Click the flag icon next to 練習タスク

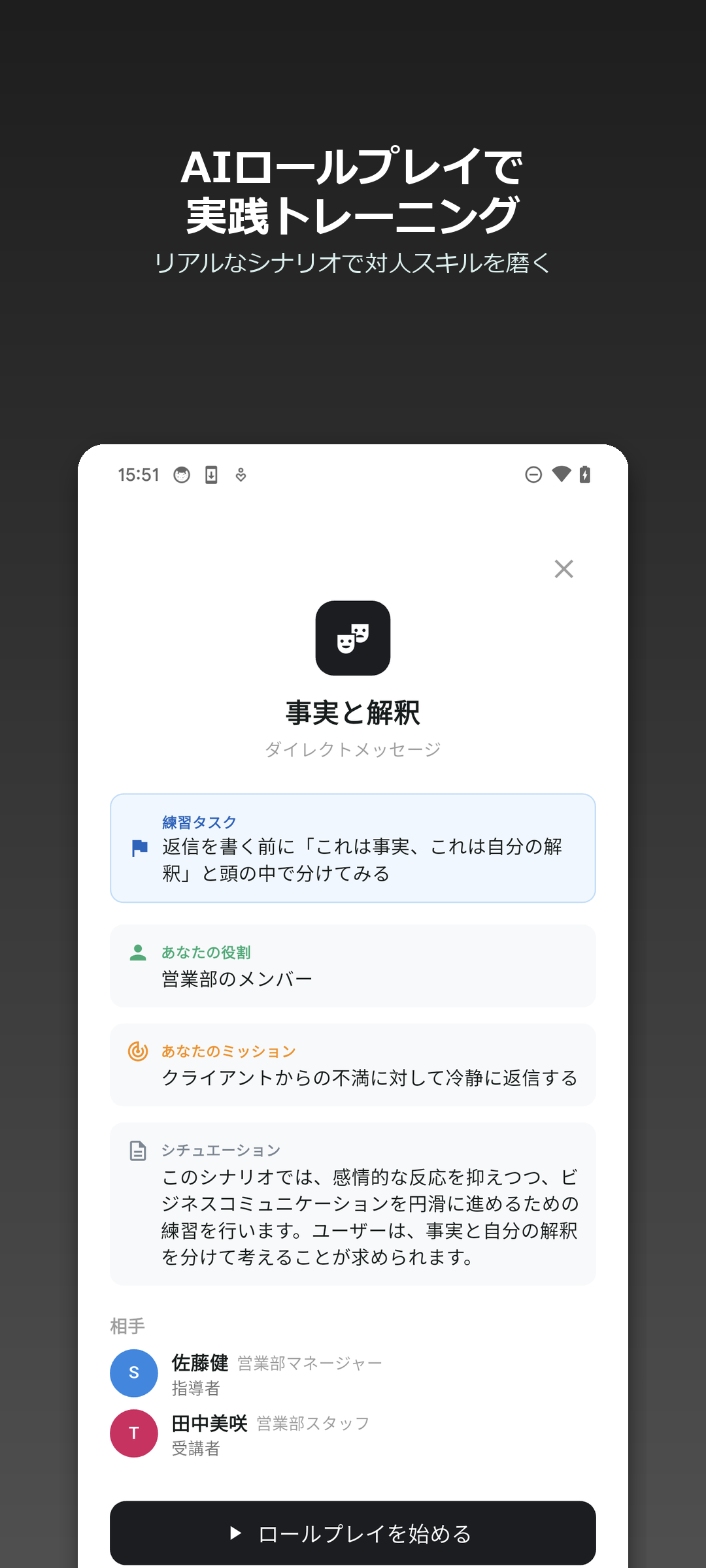click(x=137, y=847)
